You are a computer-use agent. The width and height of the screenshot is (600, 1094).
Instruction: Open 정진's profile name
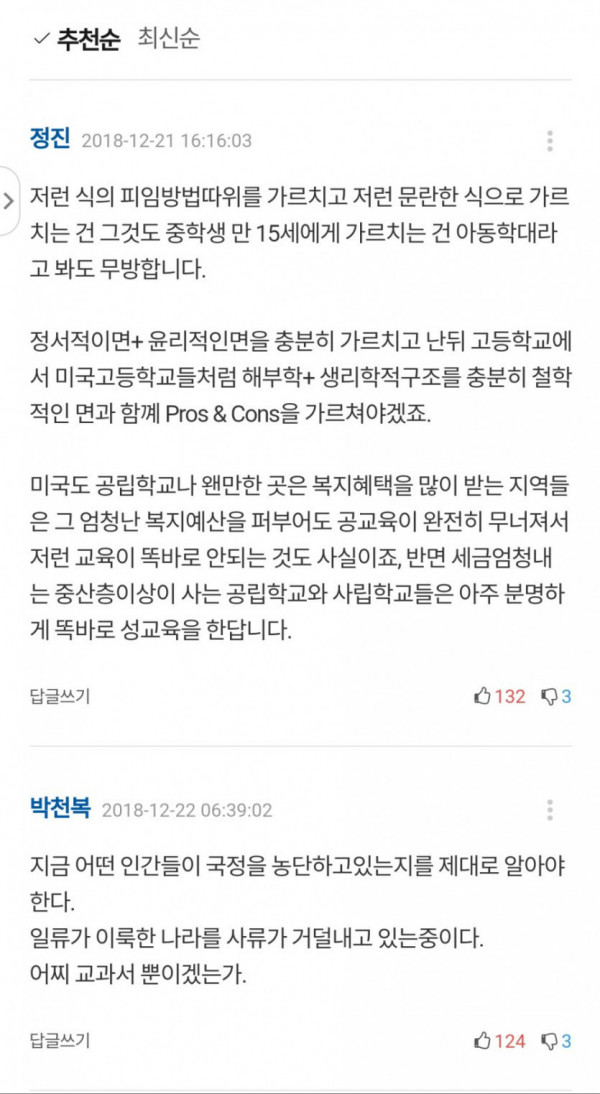coord(50,139)
